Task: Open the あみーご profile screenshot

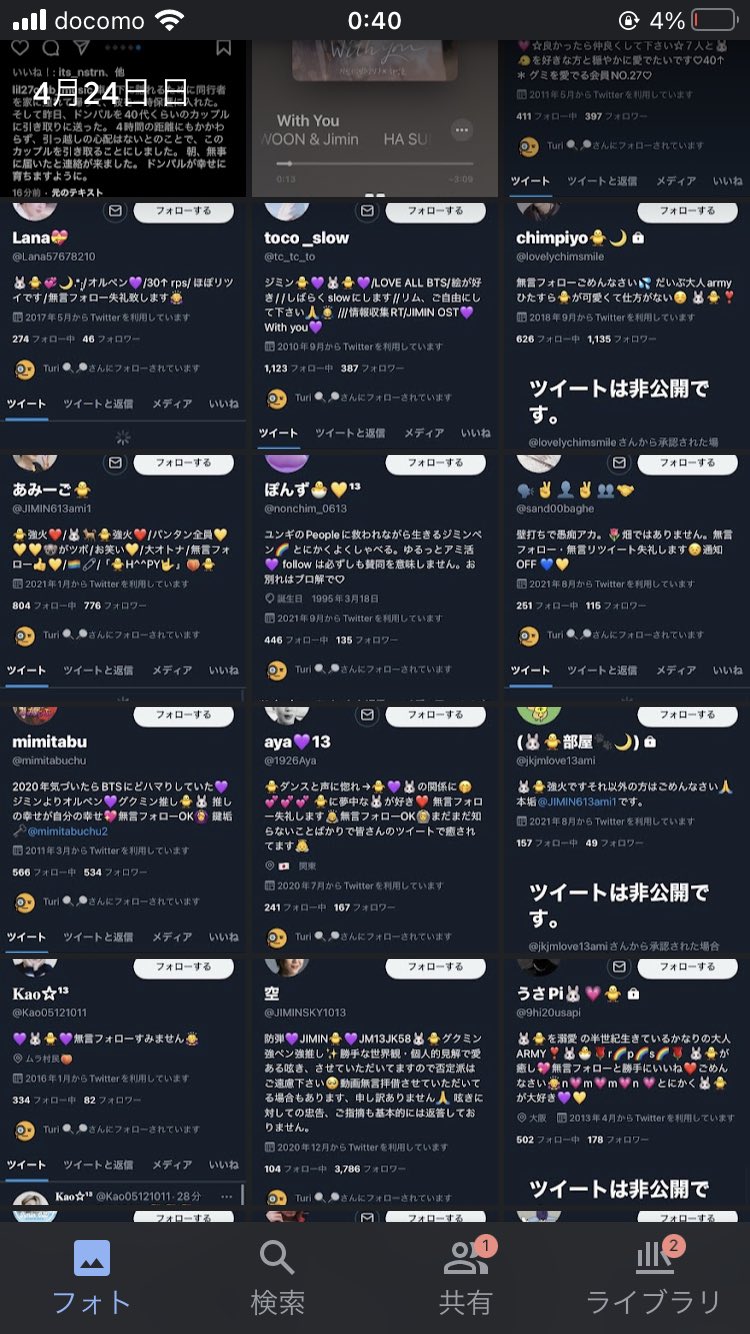Action: (122, 576)
